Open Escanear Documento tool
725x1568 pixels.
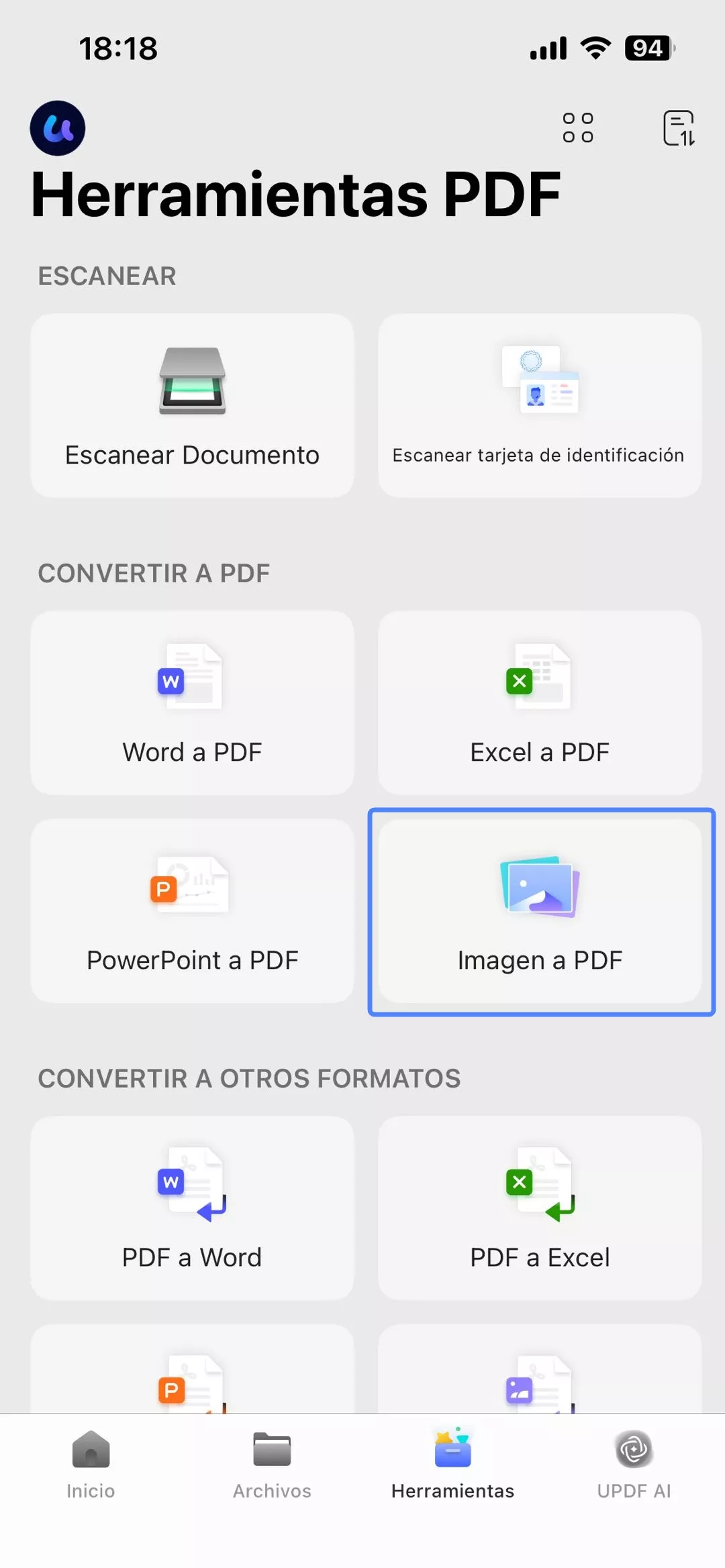click(192, 405)
